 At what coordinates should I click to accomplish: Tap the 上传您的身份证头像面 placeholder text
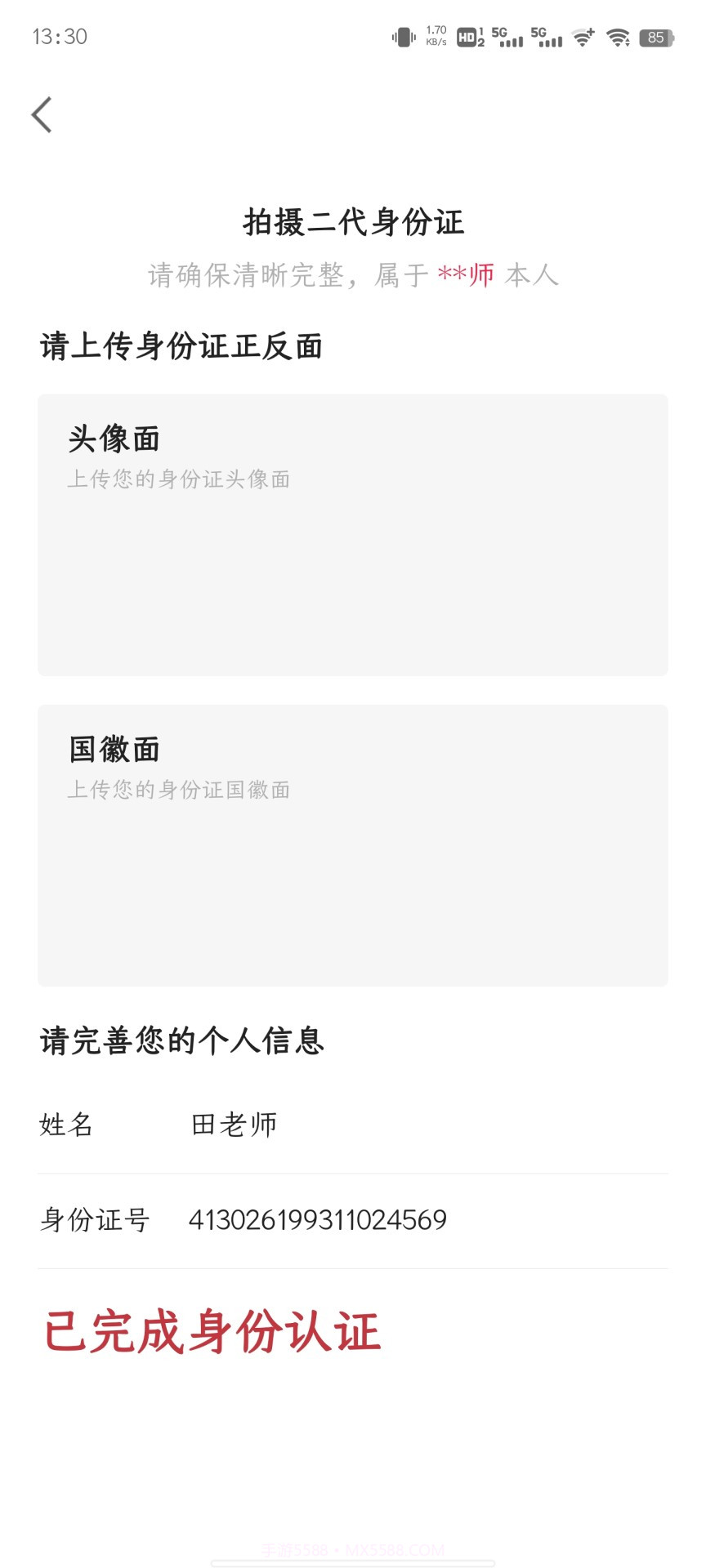coord(181,480)
